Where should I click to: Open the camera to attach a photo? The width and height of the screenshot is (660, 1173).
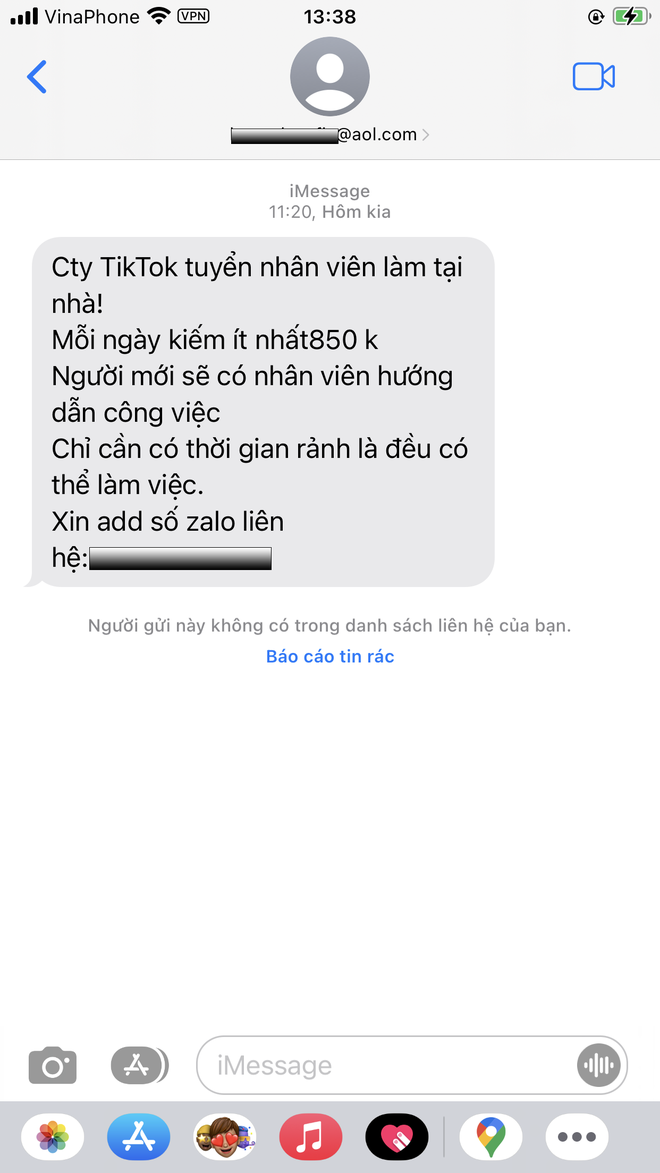[52, 1065]
